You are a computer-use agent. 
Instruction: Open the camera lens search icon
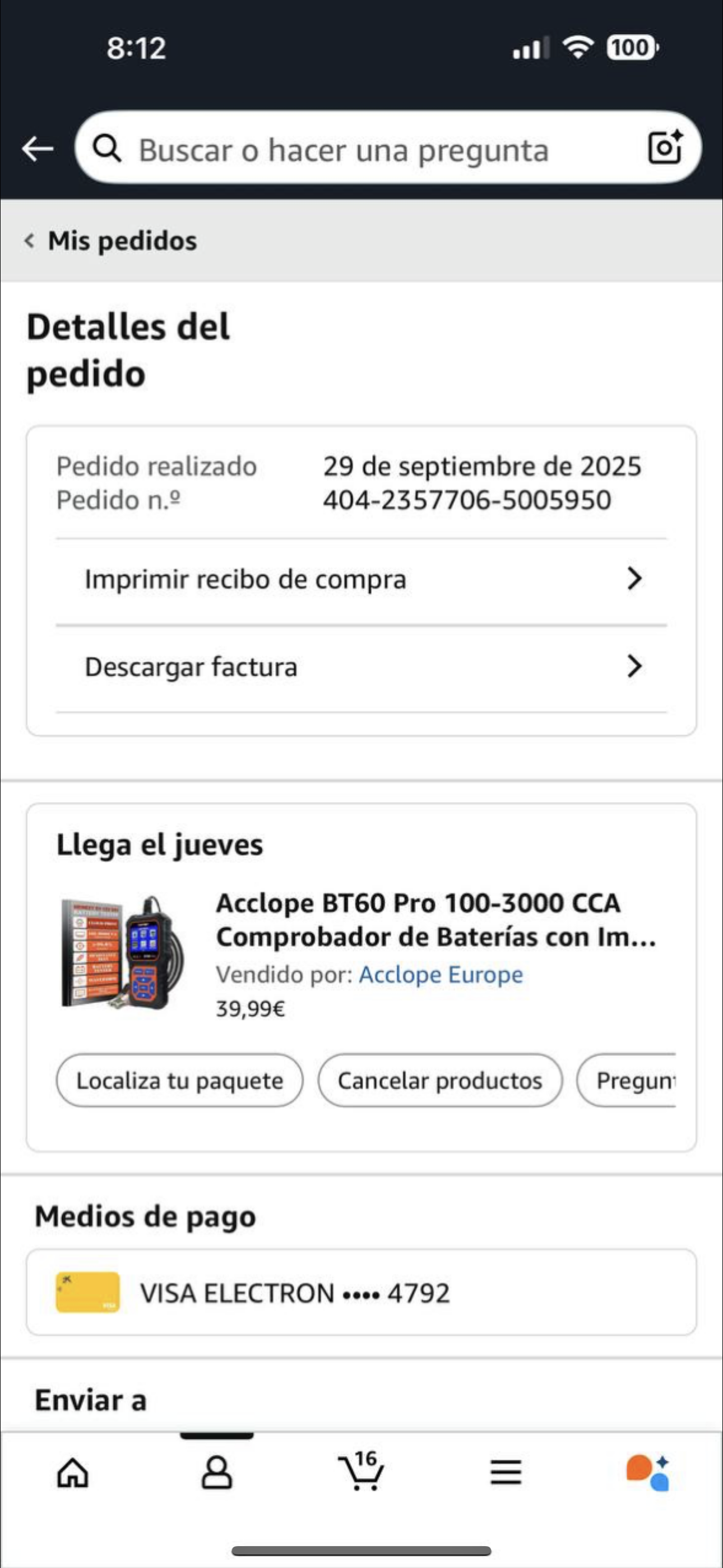click(665, 148)
